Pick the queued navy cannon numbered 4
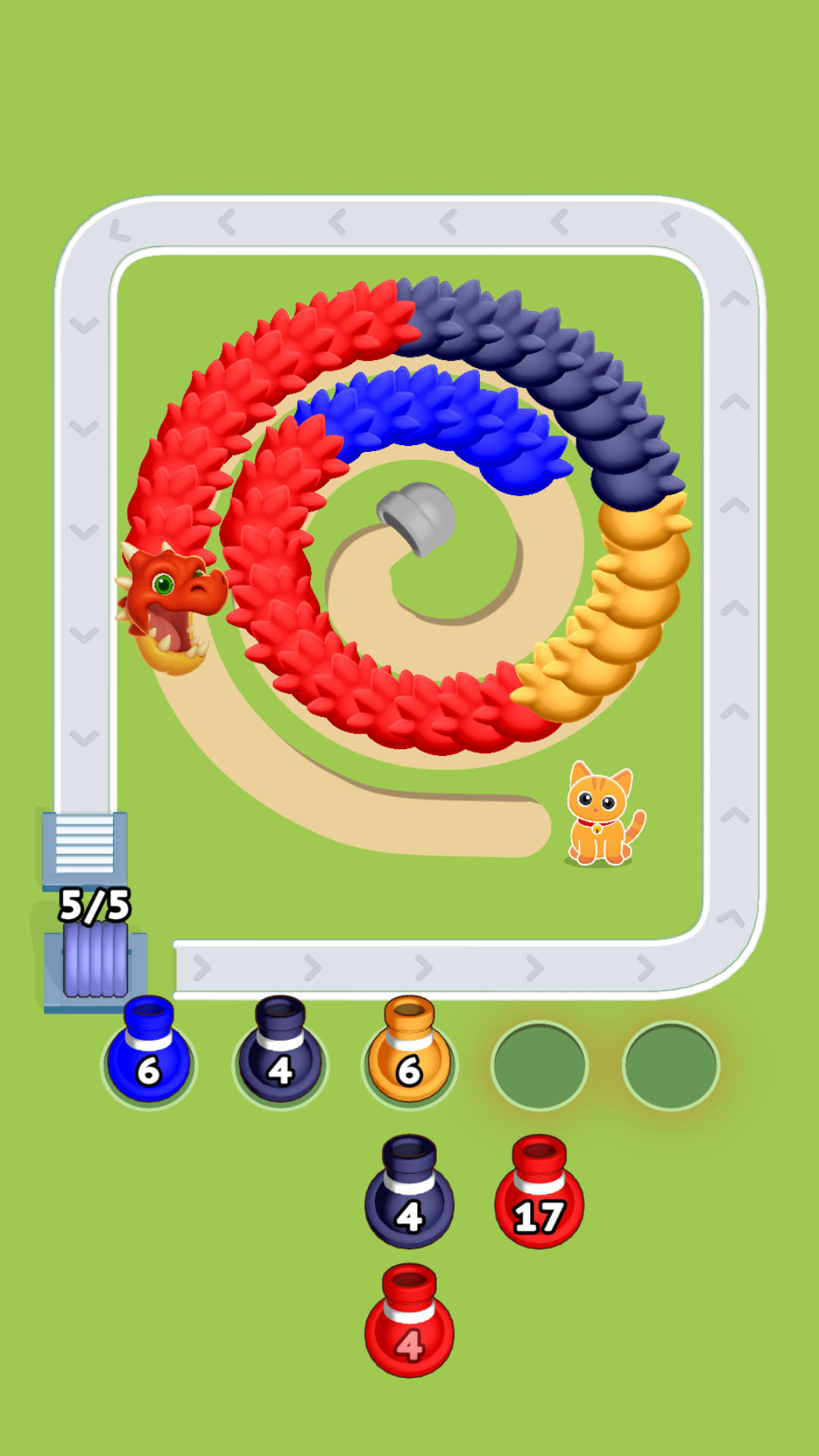Screen dimensions: 819x1456 [x=409, y=1194]
